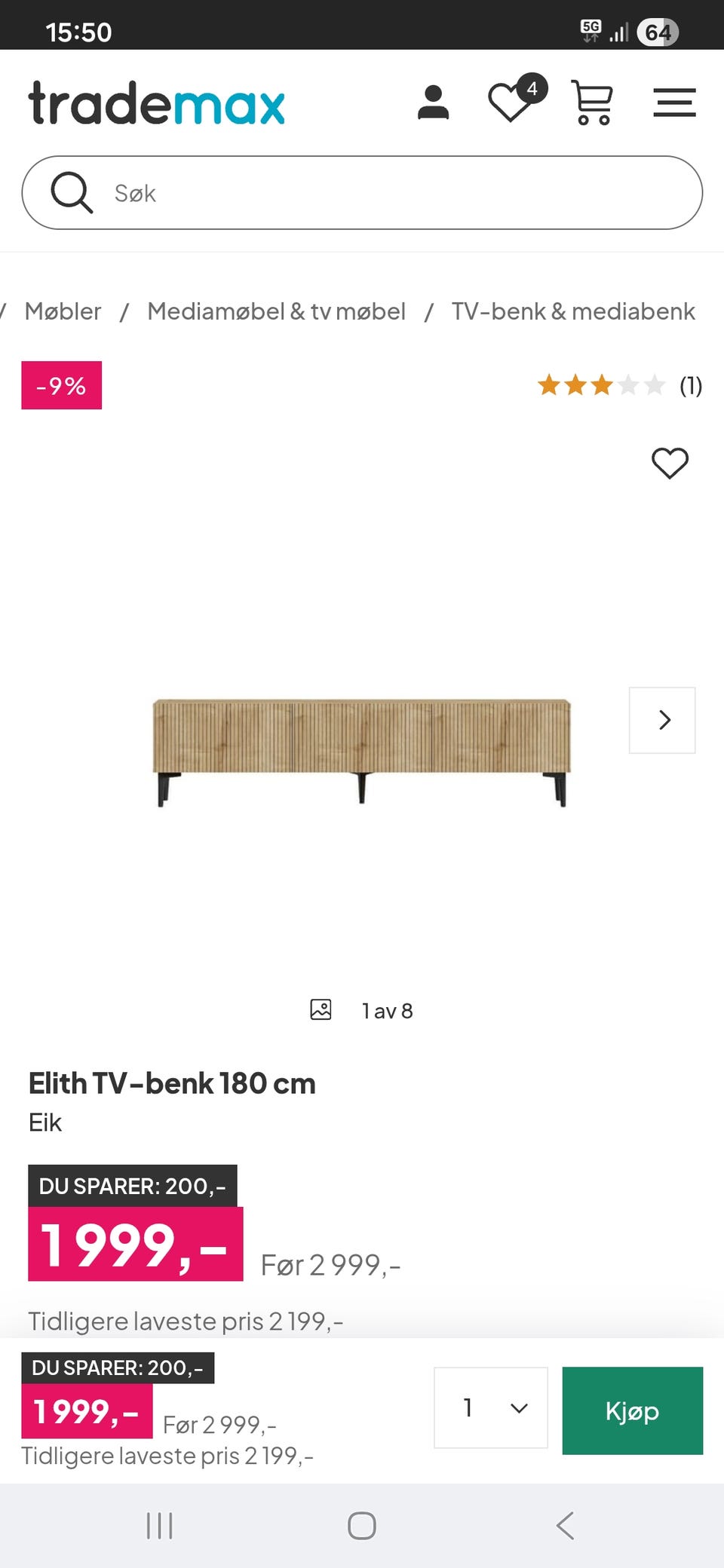Open the account profile icon
The width and height of the screenshot is (724, 1568).
coord(433,103)
